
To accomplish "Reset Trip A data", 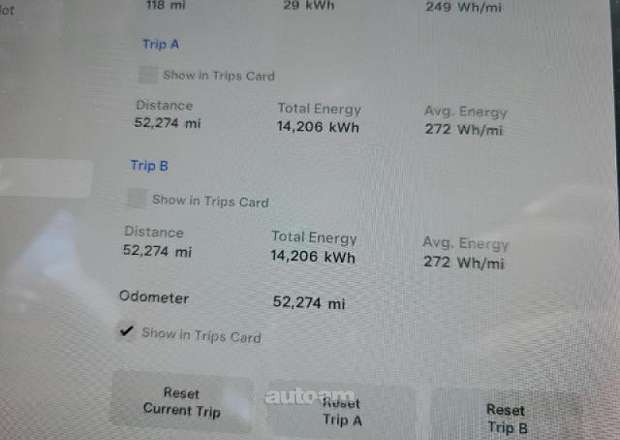I will (x=339, y=410).
